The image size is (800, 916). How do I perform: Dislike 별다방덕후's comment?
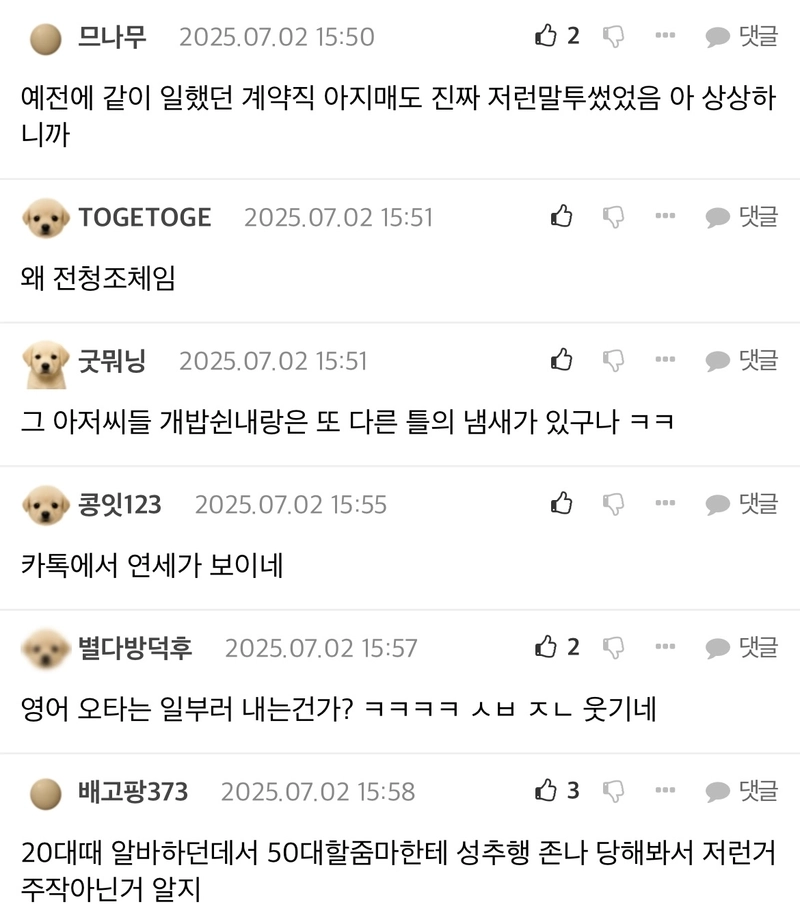[x=613, y=647]
